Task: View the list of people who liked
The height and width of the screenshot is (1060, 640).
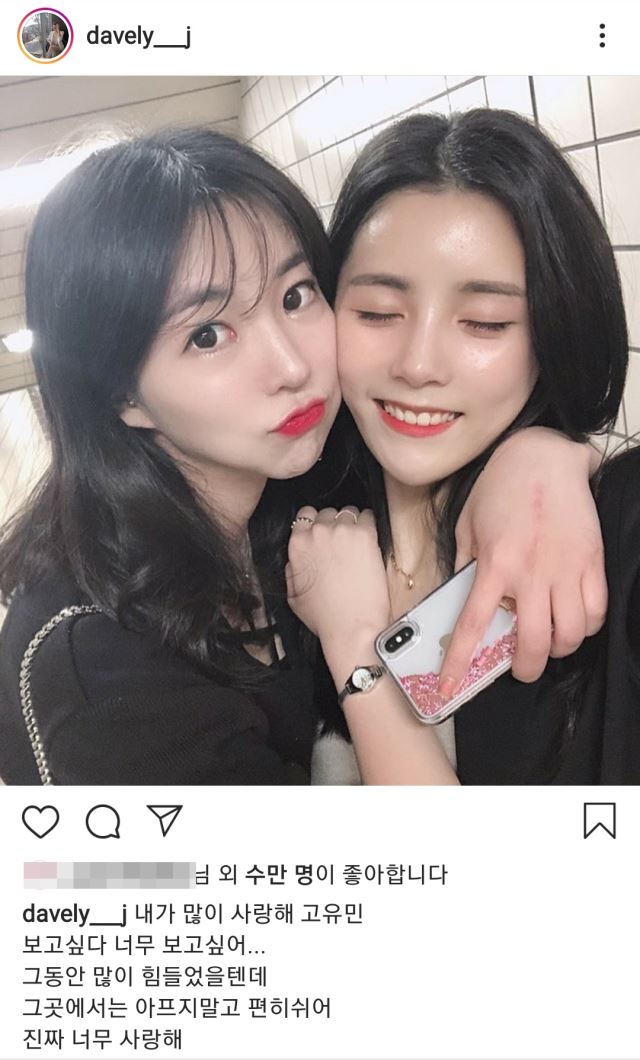Action: [x=235, y=875]
